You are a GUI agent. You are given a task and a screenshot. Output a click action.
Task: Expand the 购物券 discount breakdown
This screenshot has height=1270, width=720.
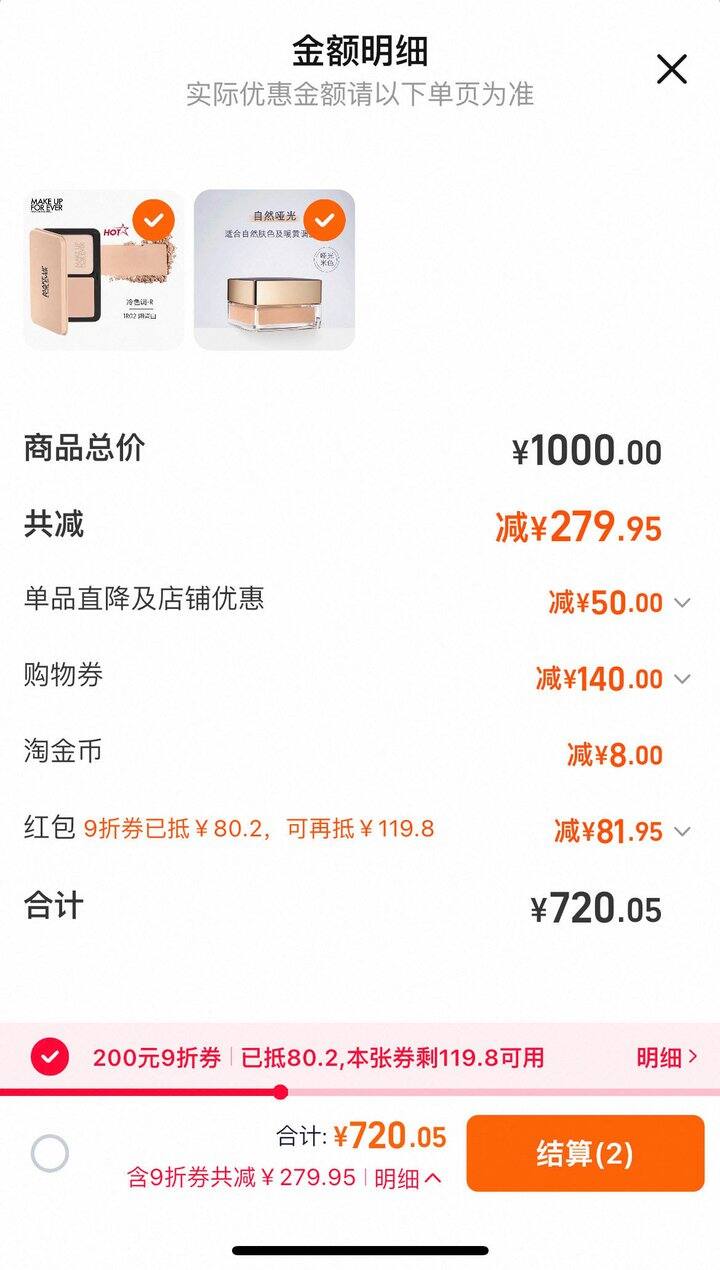pyautogui.click(x=682, y=679)
